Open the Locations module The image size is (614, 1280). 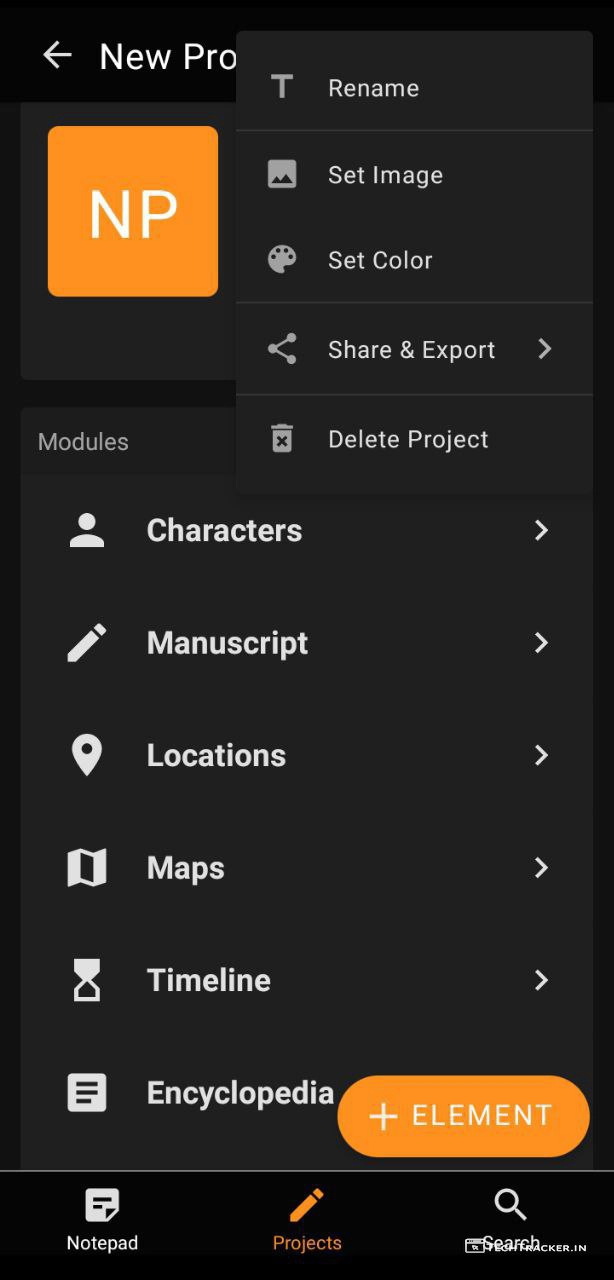coord(216,755)
